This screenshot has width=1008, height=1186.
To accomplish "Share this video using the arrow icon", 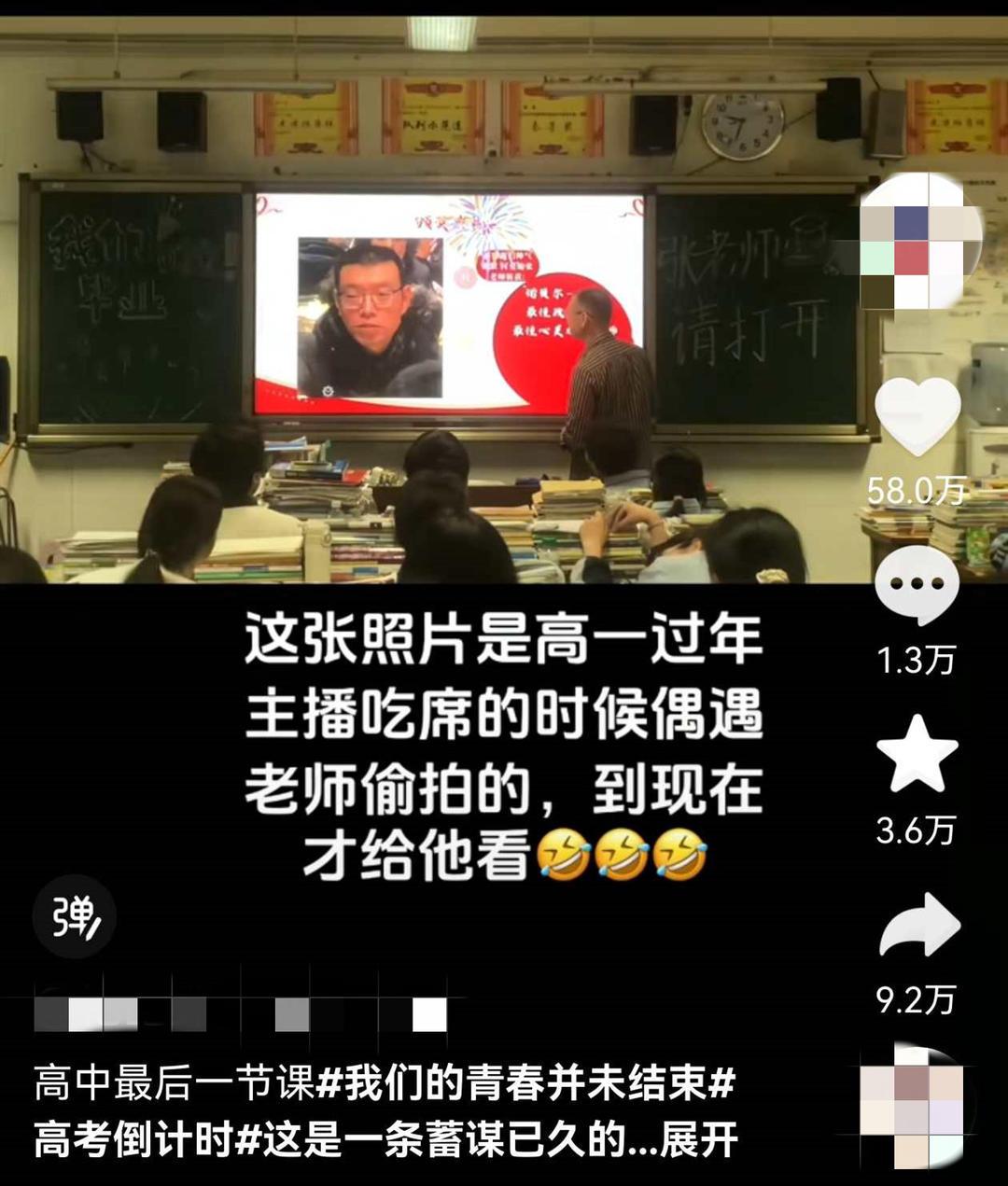I will point(918,925).
